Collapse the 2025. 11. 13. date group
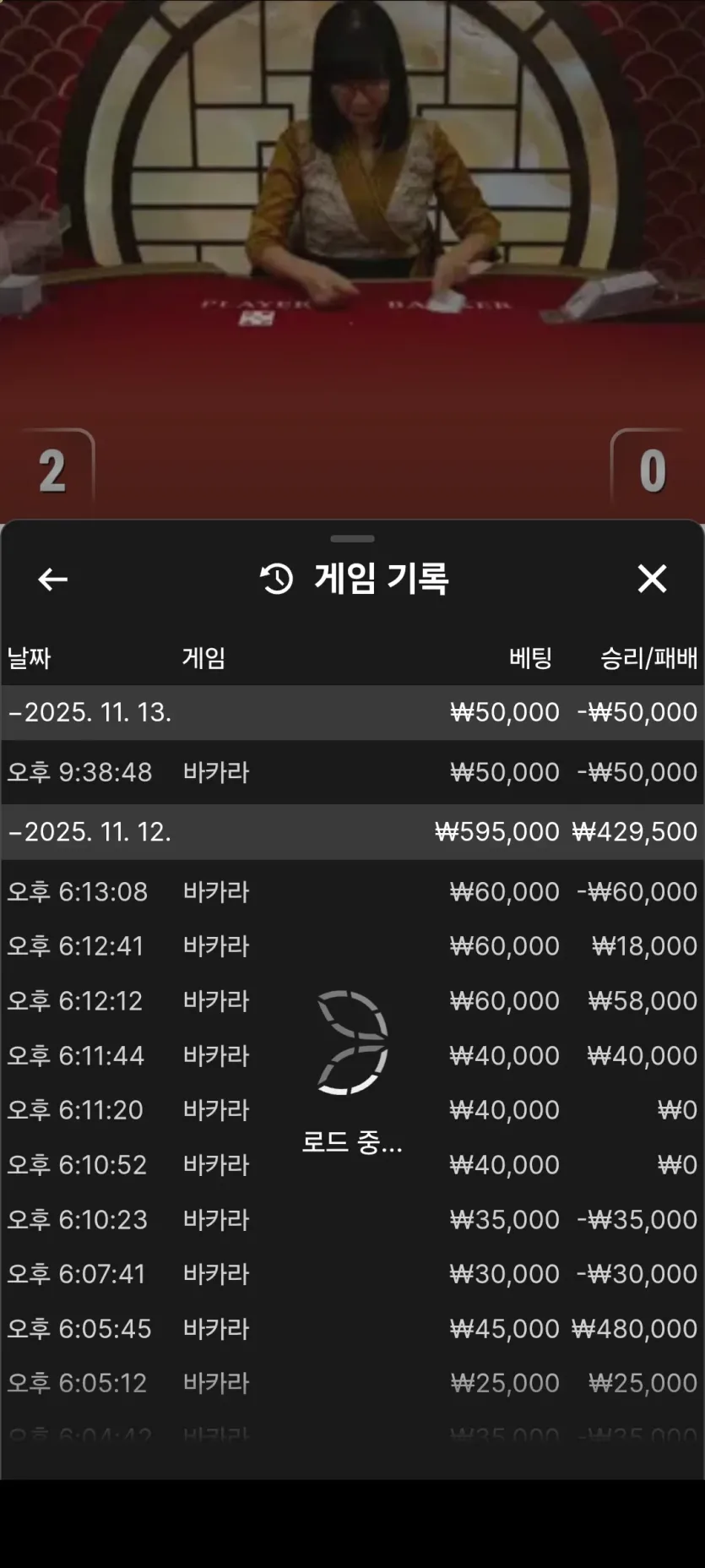The image size is (705, 1568). [352, 712]
